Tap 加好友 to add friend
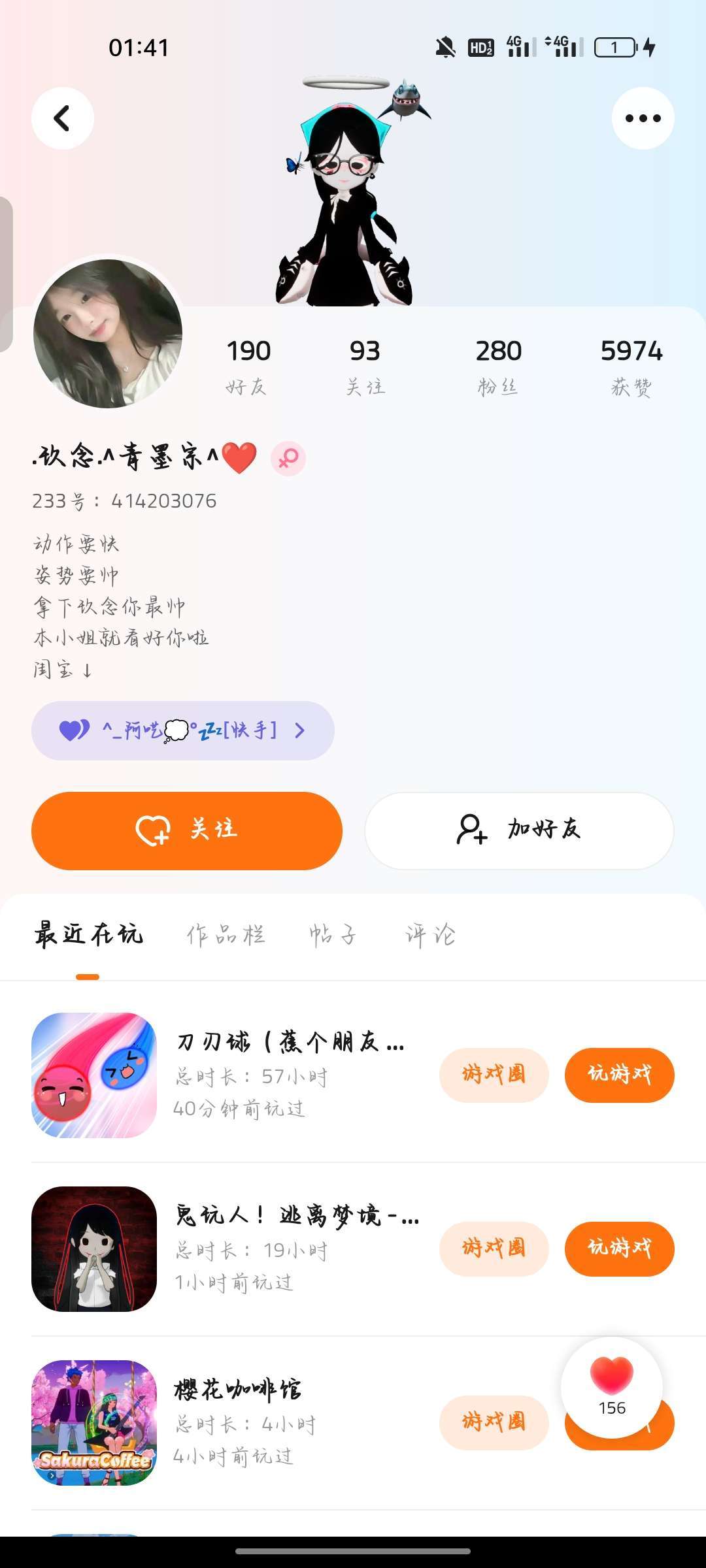This screenshot has height=1568, width=706. (x=519, y=830)
